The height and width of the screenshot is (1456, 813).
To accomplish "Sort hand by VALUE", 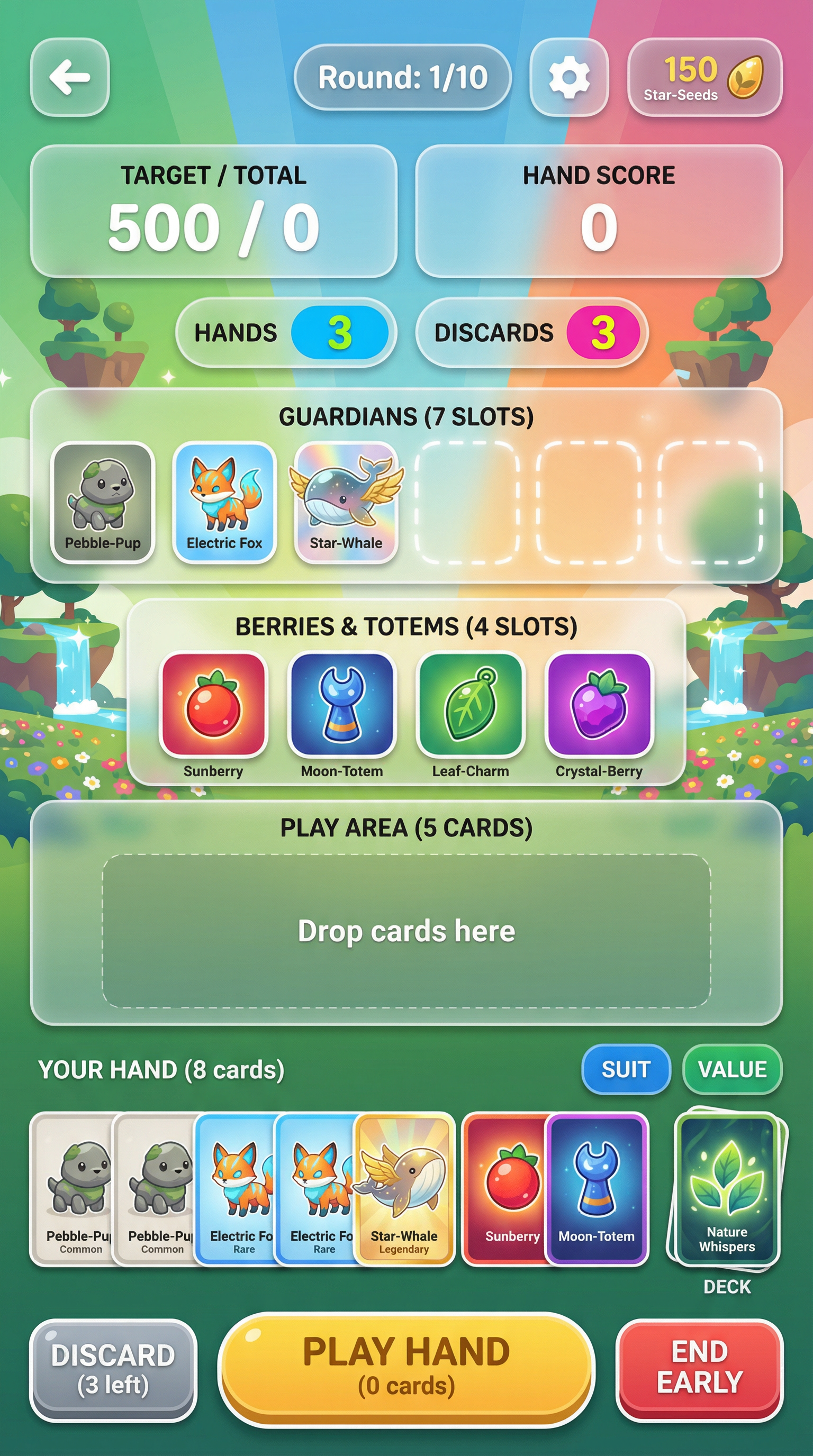I will [732, 1069].
